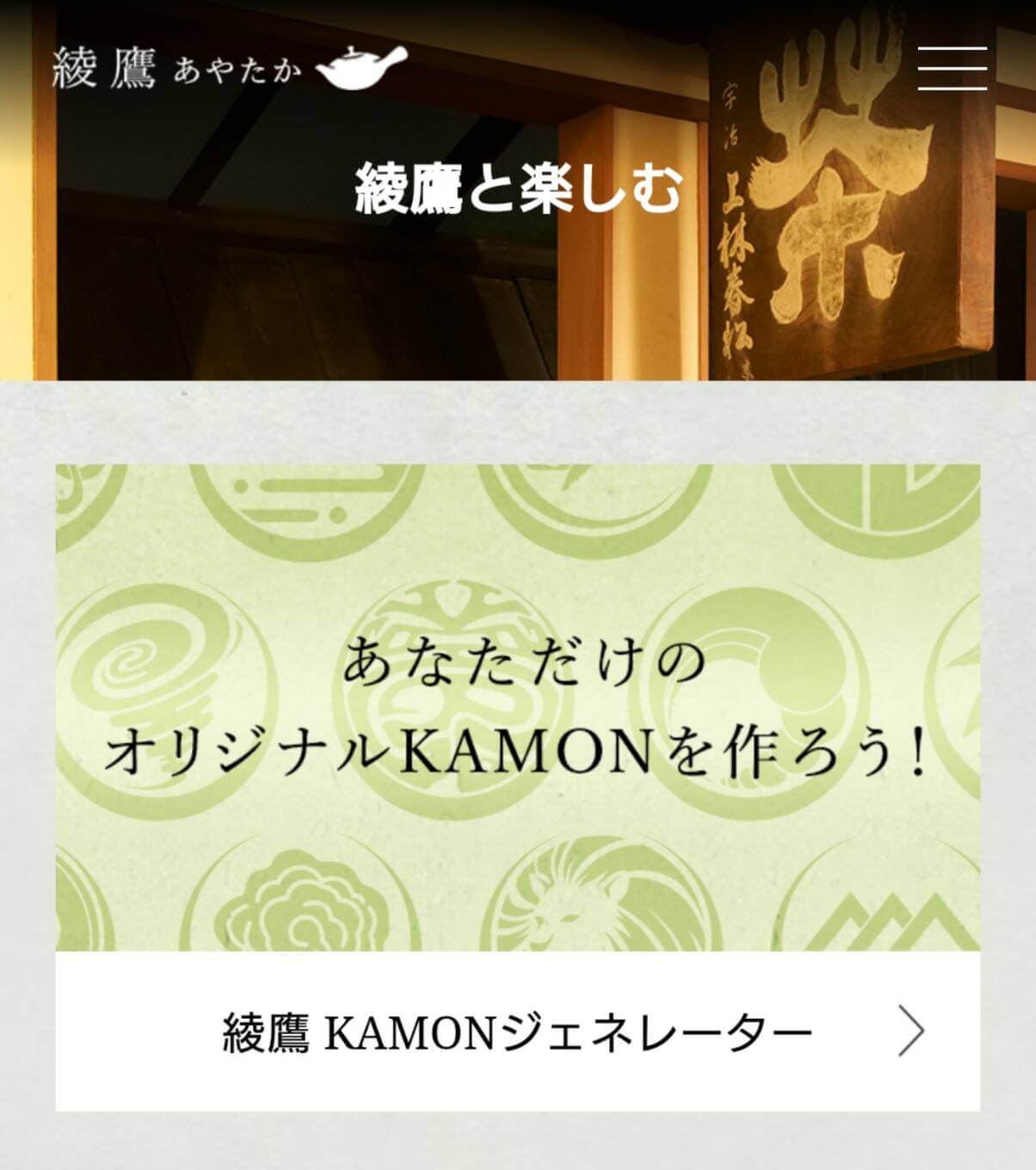Open 綾鷹 KAMONジェネレーター link
The height and width of the screenshot is (1170, 1036).
pyautogui.click(x=517, y=1031)
